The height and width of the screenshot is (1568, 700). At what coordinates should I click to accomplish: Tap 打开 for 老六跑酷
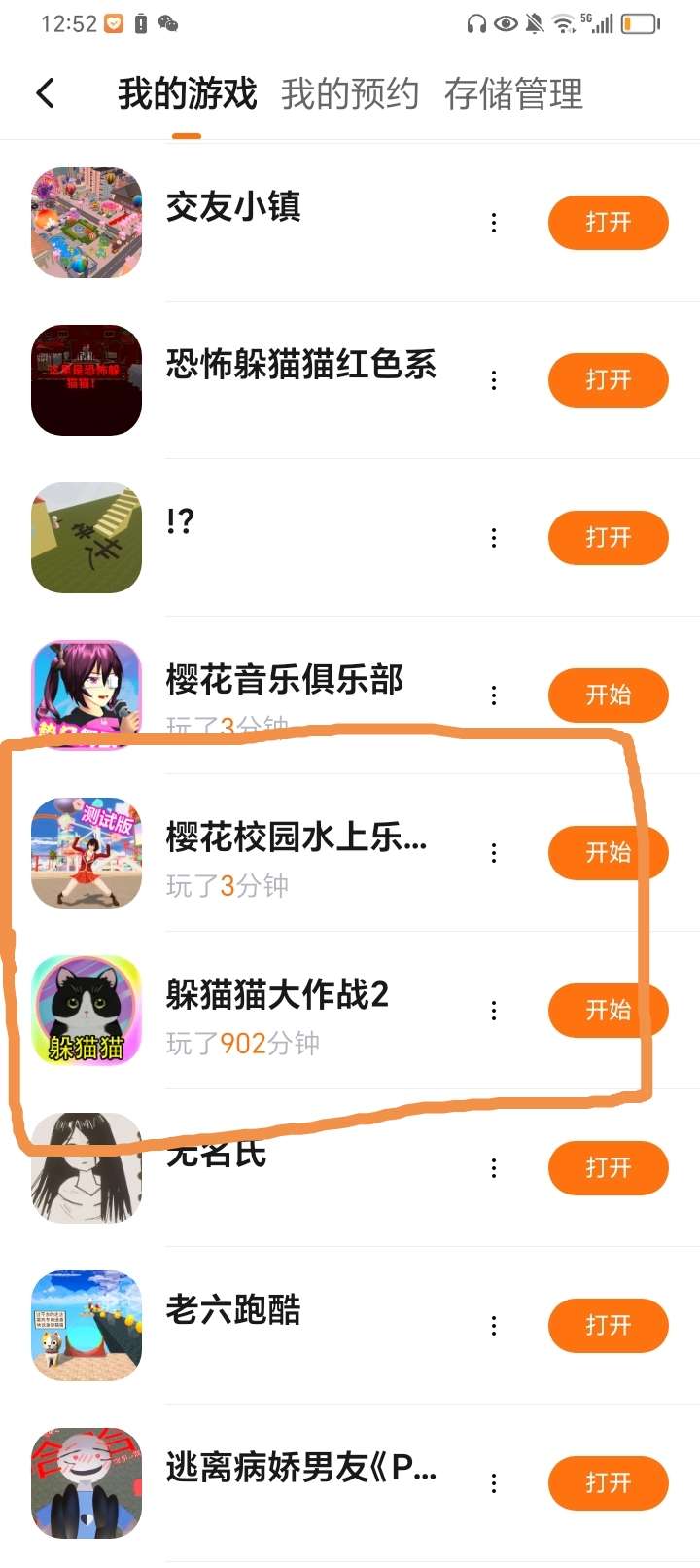pyautogui.click(x=608, y=1326)
